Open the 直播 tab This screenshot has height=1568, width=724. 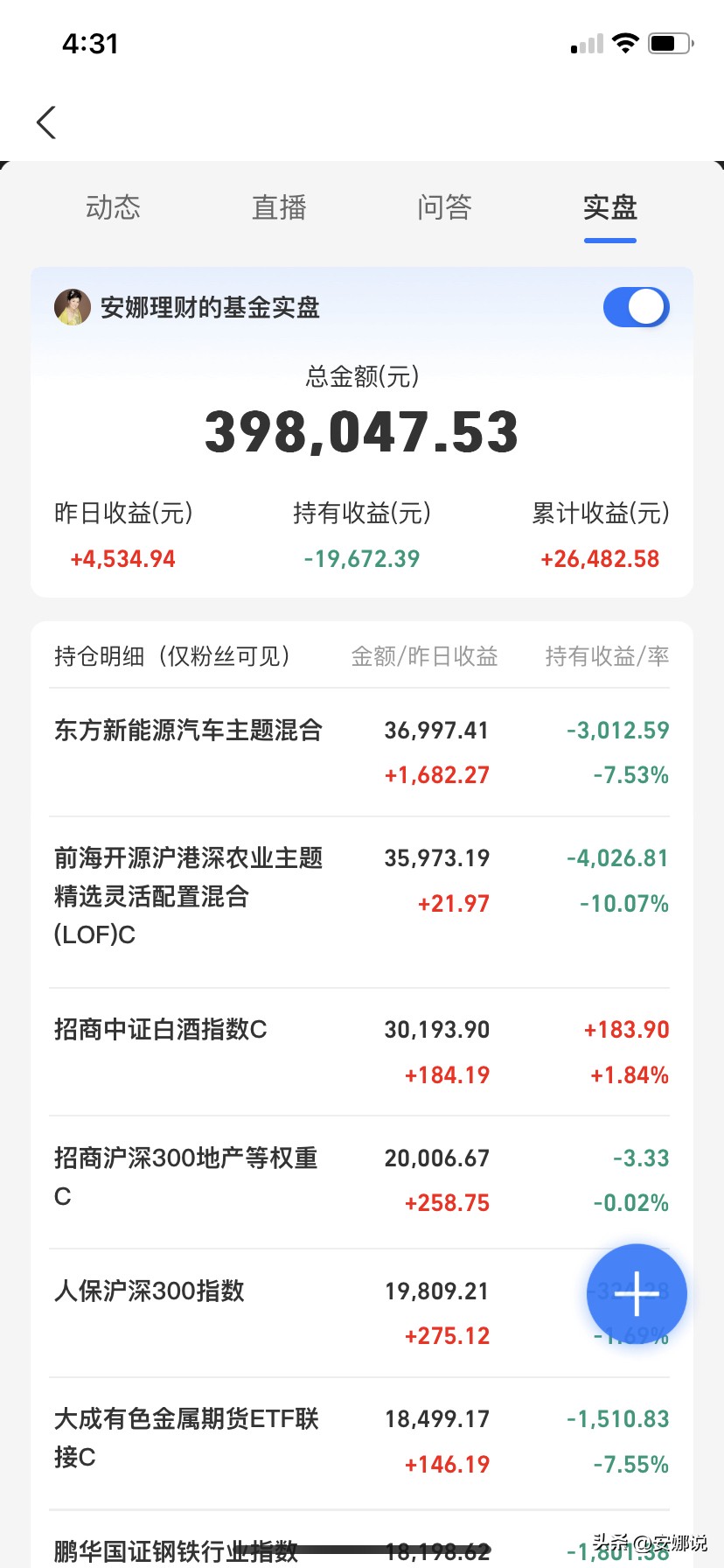click(278, 207)
